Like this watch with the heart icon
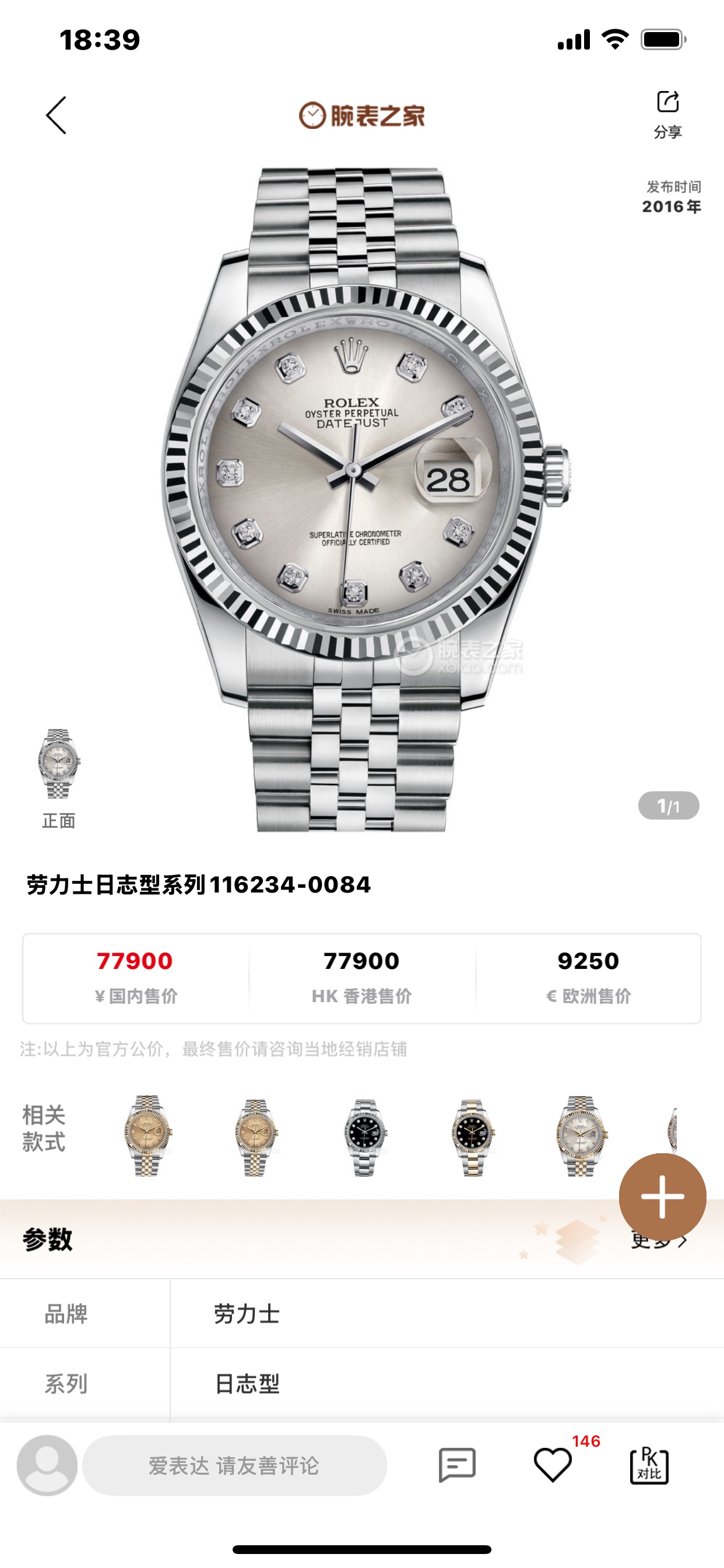 pos(553,1465)
